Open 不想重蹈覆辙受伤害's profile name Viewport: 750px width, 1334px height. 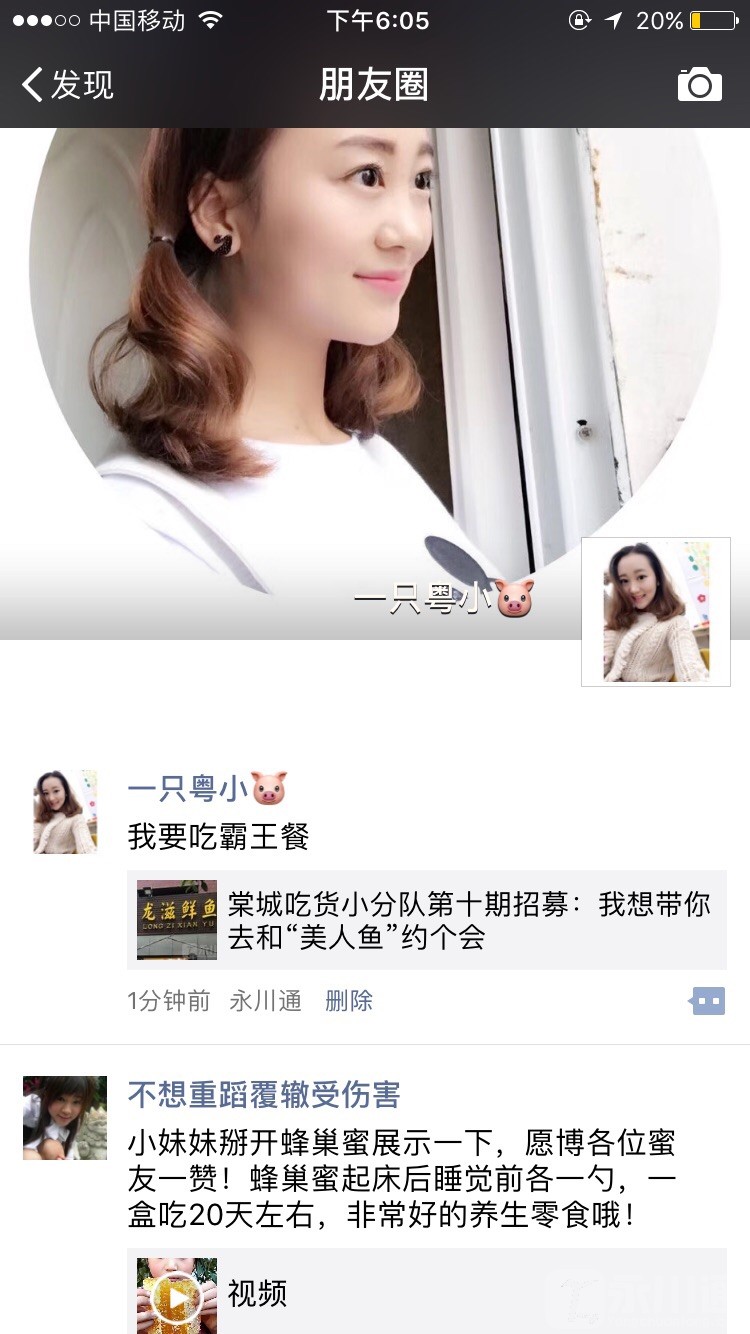tap(264, 1095)
